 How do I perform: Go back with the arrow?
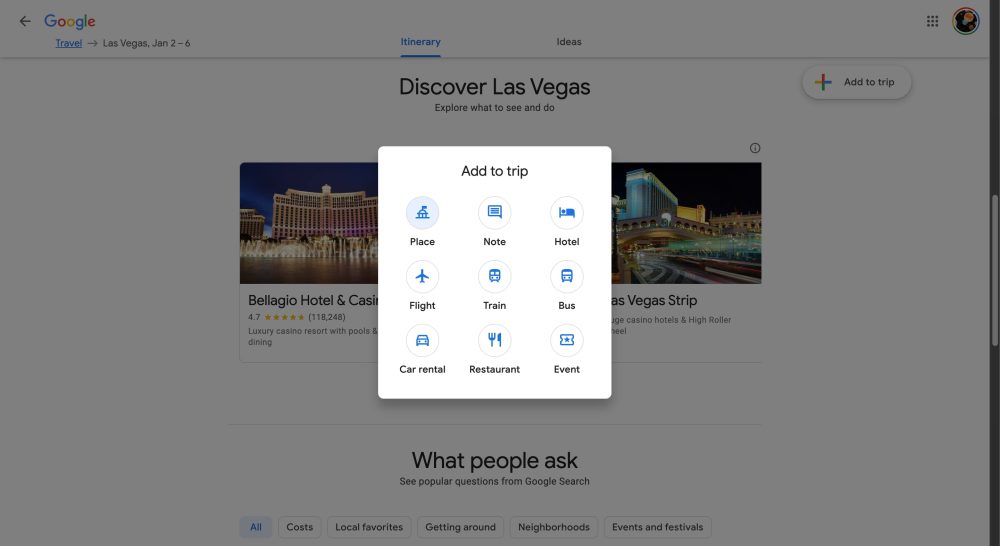coord(25,21)
